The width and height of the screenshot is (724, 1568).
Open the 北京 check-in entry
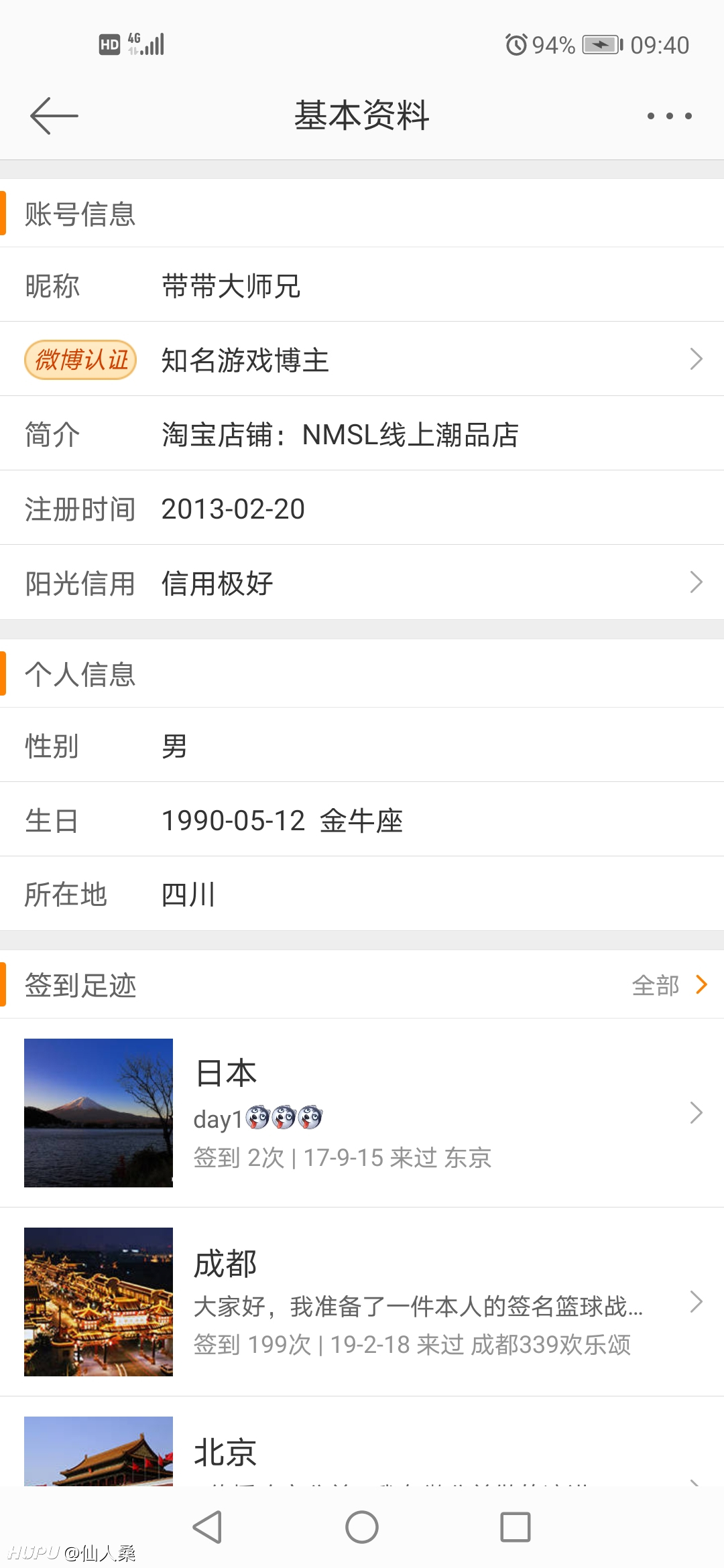click(x=362, y=1442)
